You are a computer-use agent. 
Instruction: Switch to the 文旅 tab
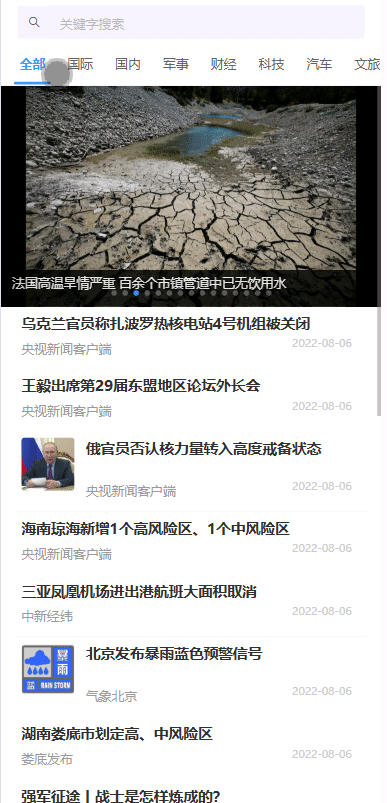coord(367,65)
